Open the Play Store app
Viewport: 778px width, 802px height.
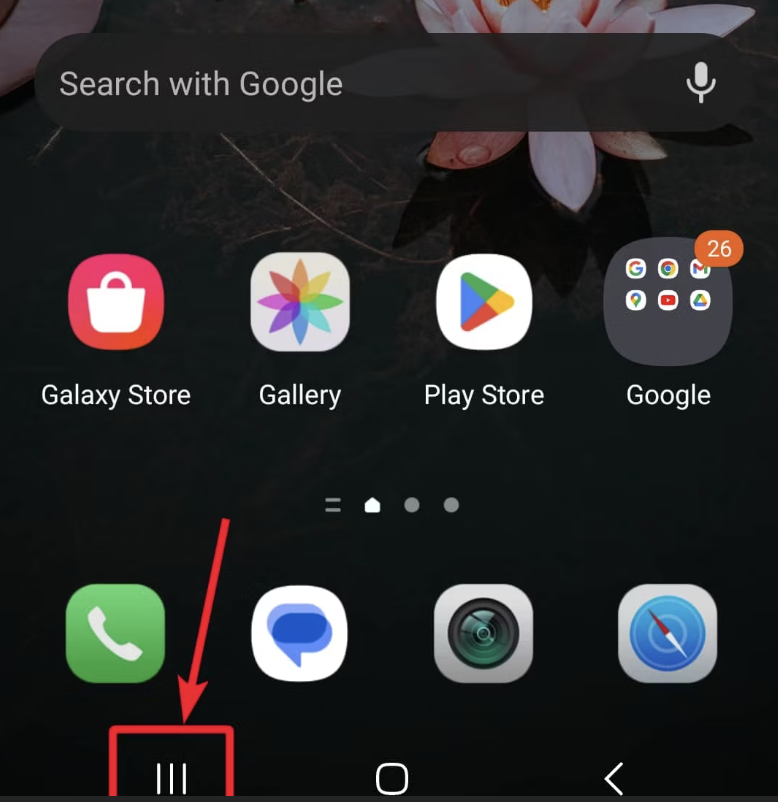pos(484,303)
